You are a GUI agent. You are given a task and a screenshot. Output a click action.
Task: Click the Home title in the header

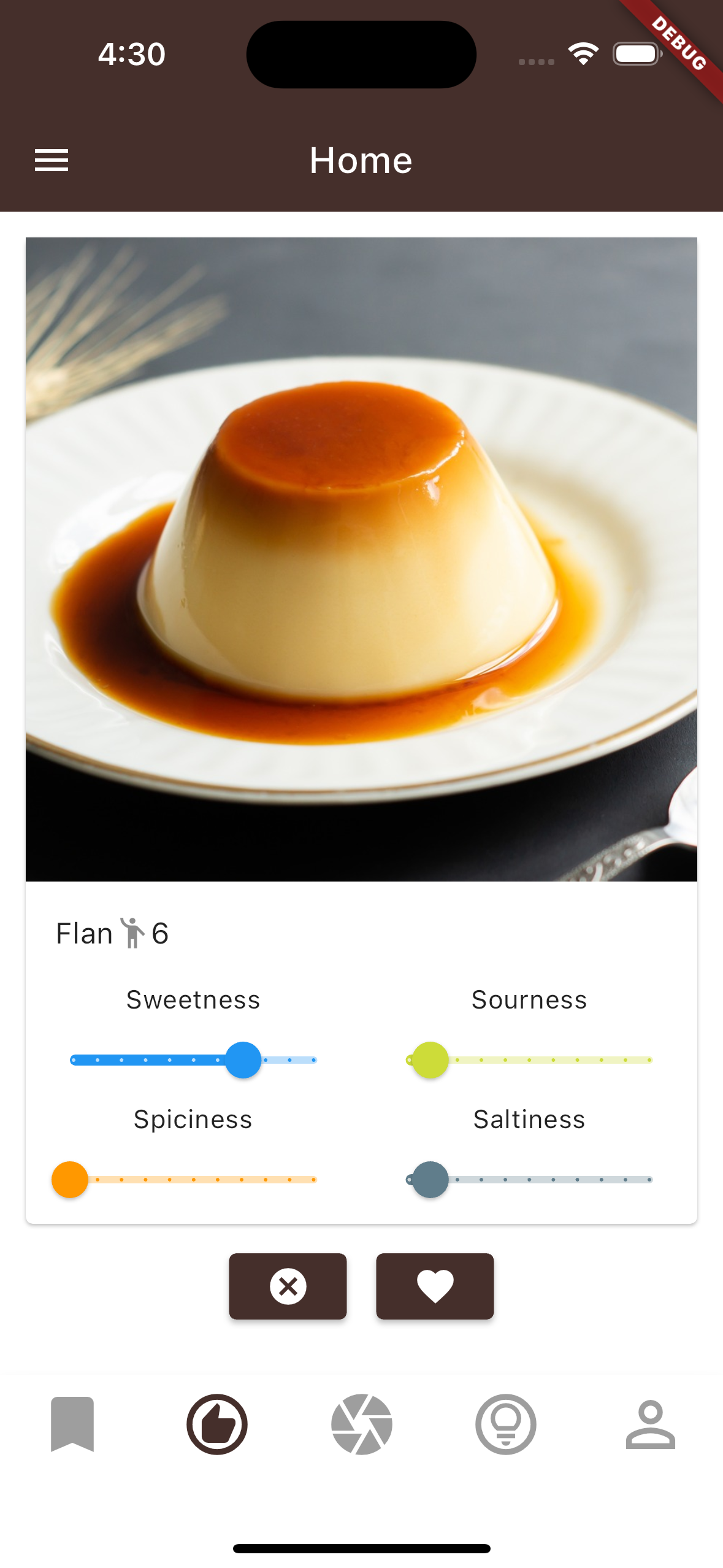coord(361,160)
